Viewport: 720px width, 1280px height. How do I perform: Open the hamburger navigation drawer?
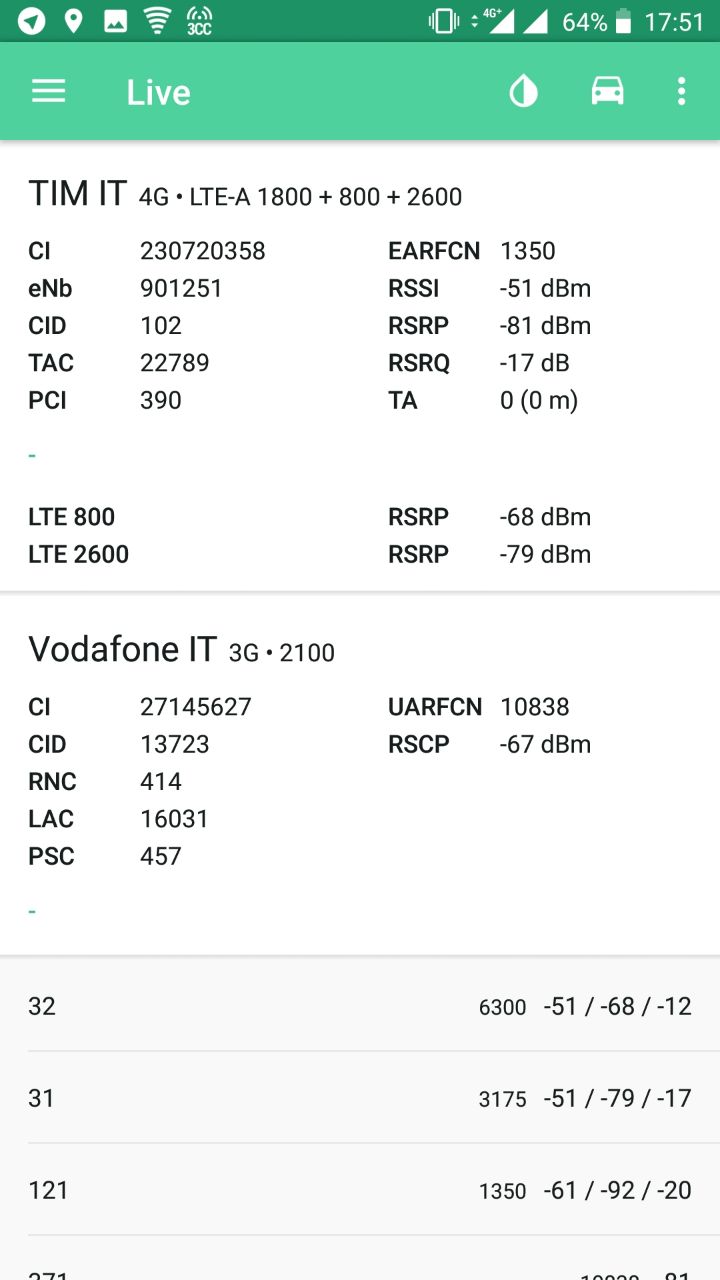(x=48, y=92)
